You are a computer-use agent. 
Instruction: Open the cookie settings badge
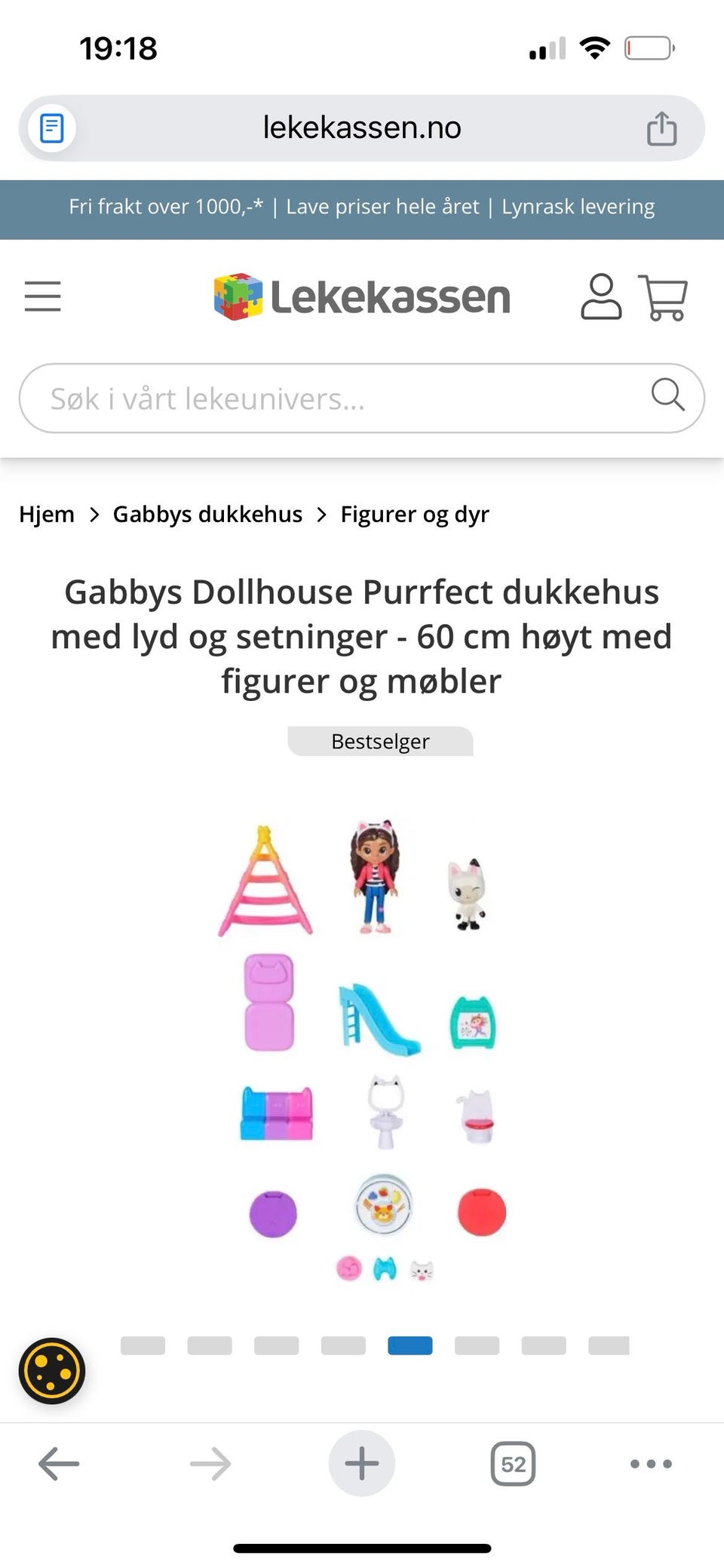[x=51, y=1370]
